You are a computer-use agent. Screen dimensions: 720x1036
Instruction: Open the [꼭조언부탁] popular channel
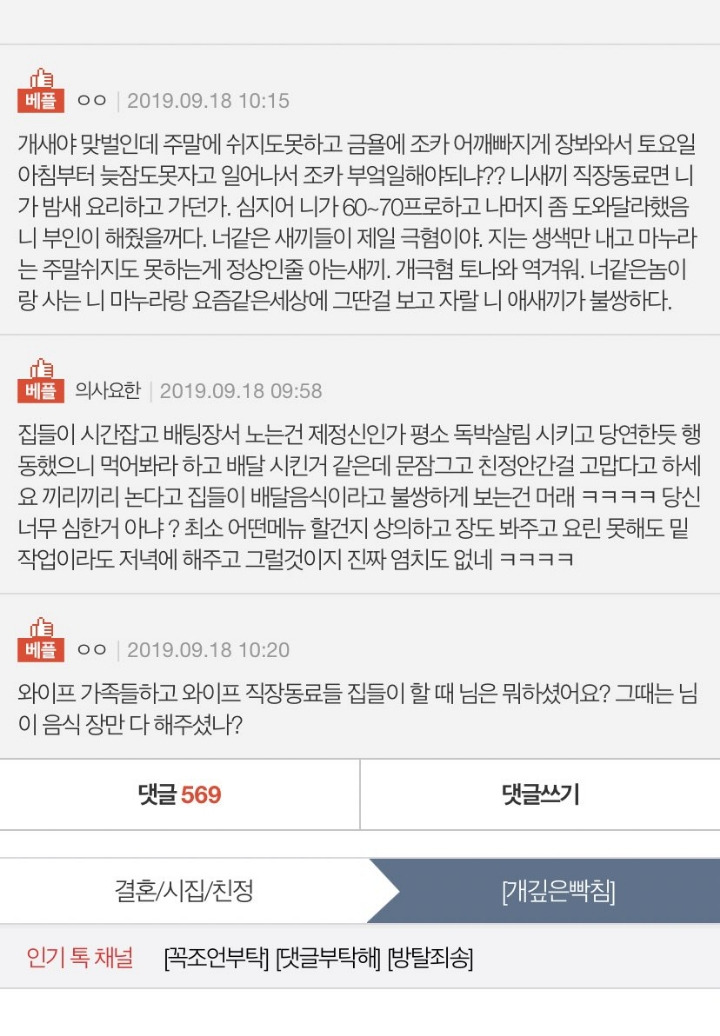tap(216, 959)
